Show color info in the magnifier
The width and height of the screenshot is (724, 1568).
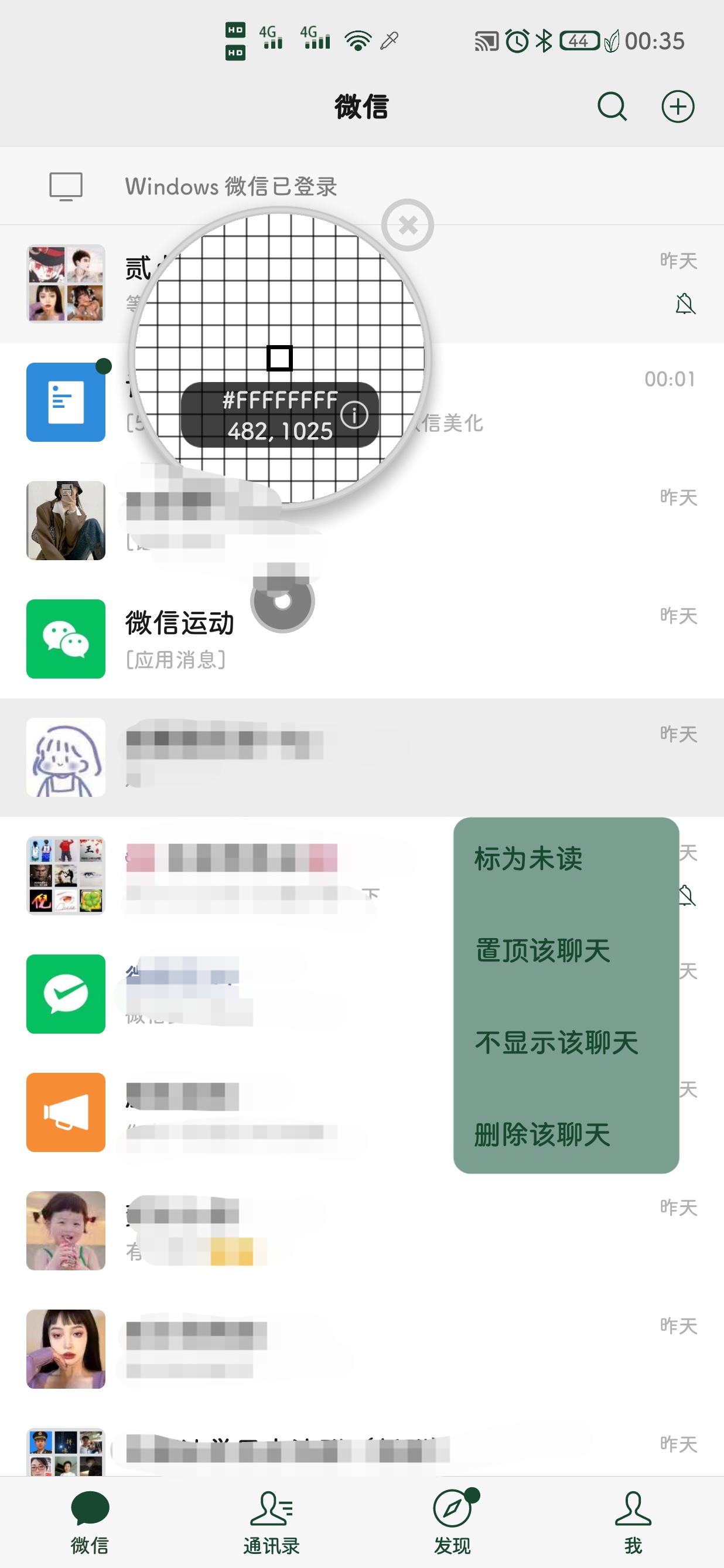(x=354, y=415)
